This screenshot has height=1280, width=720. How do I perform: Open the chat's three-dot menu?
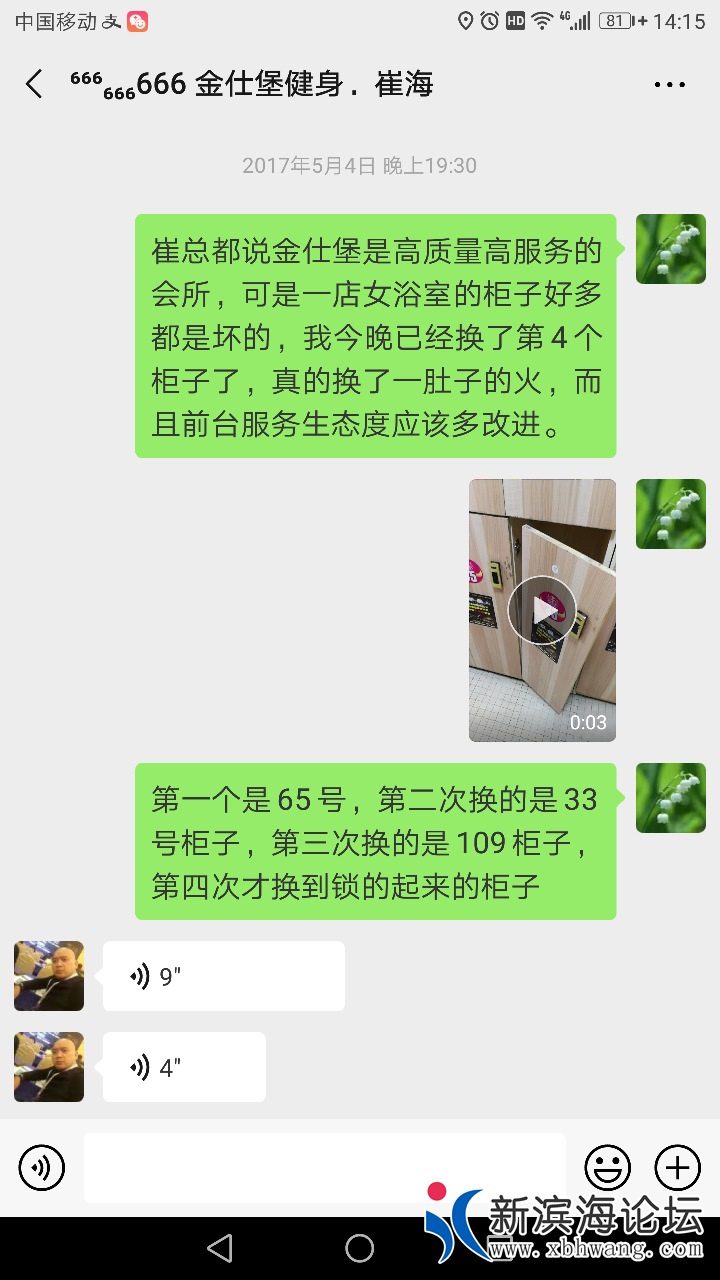point(669,85)
